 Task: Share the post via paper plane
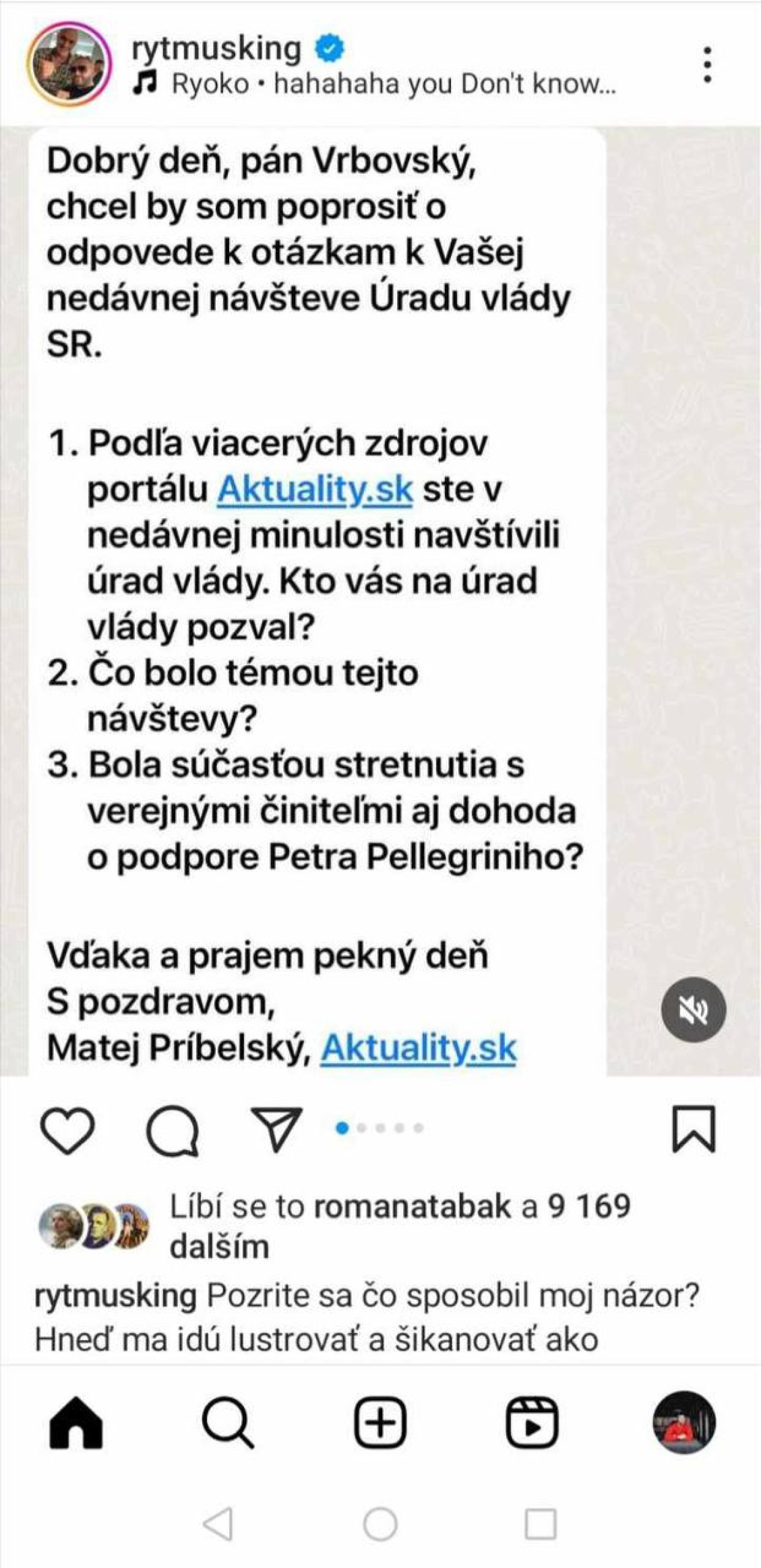click(x=276, y=1129)
